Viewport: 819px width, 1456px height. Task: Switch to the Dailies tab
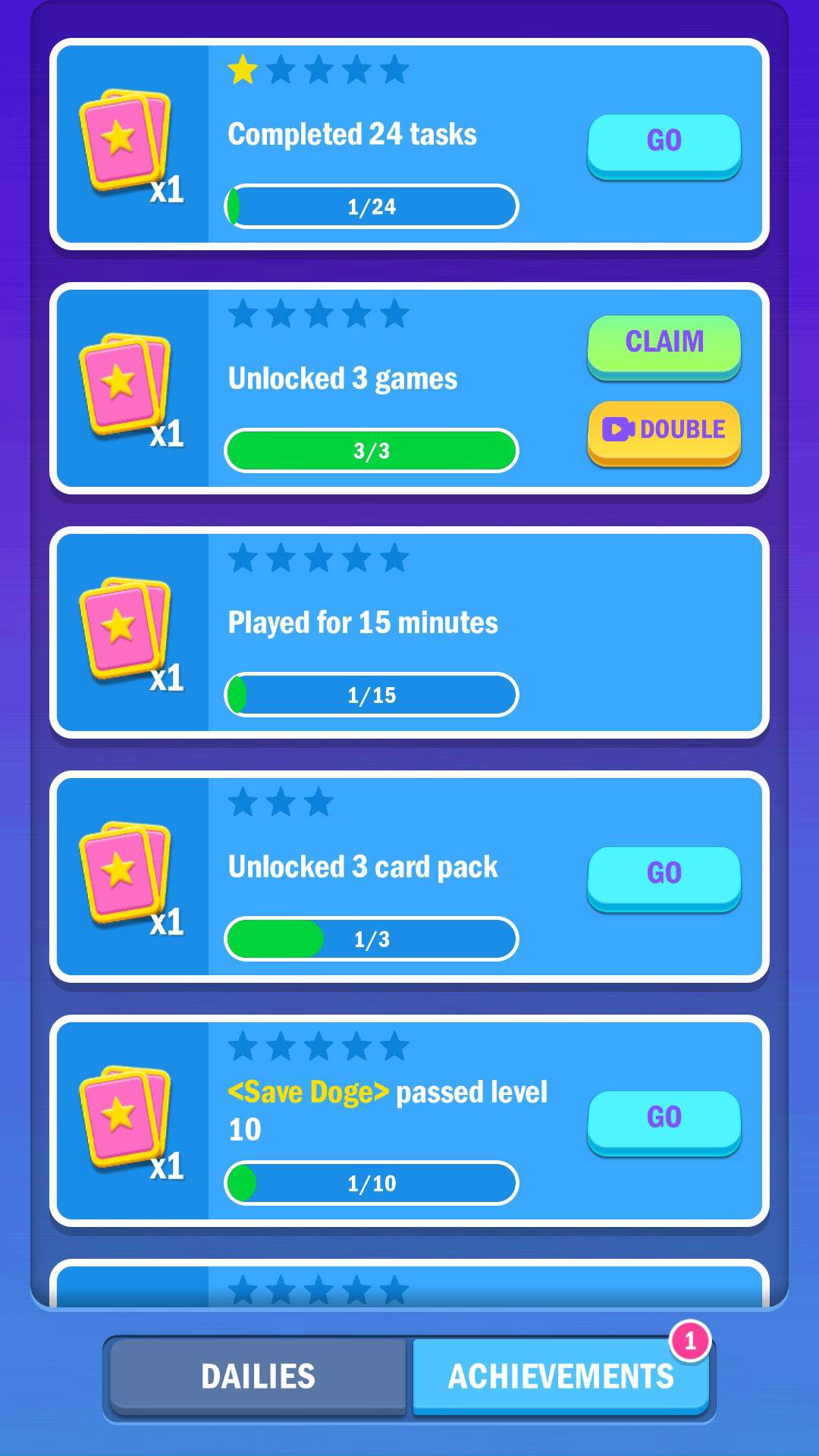click(x=258, y=1376)
